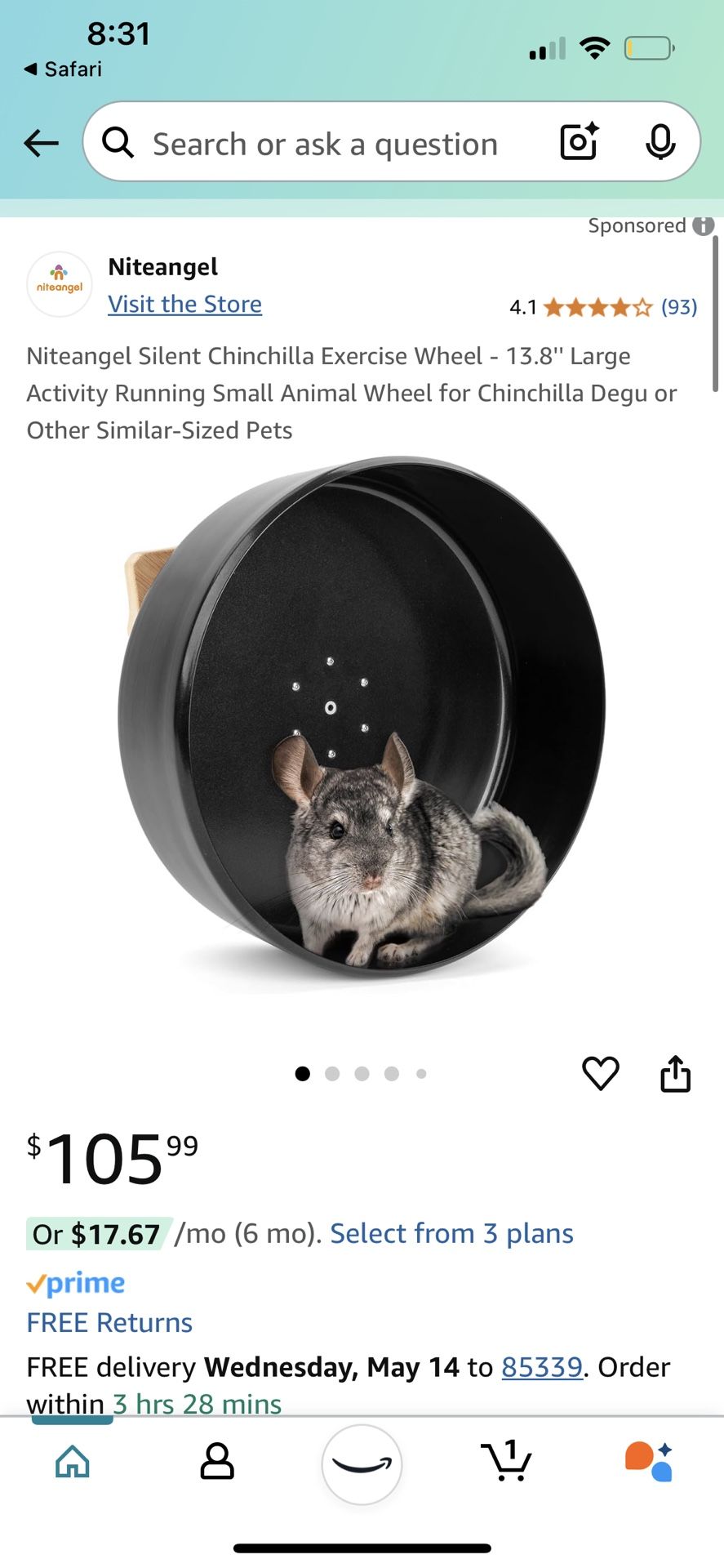Open the Rufus AI assistant tab
Viewport: 724px width, 1568px height.
(x=650, y=1461)
